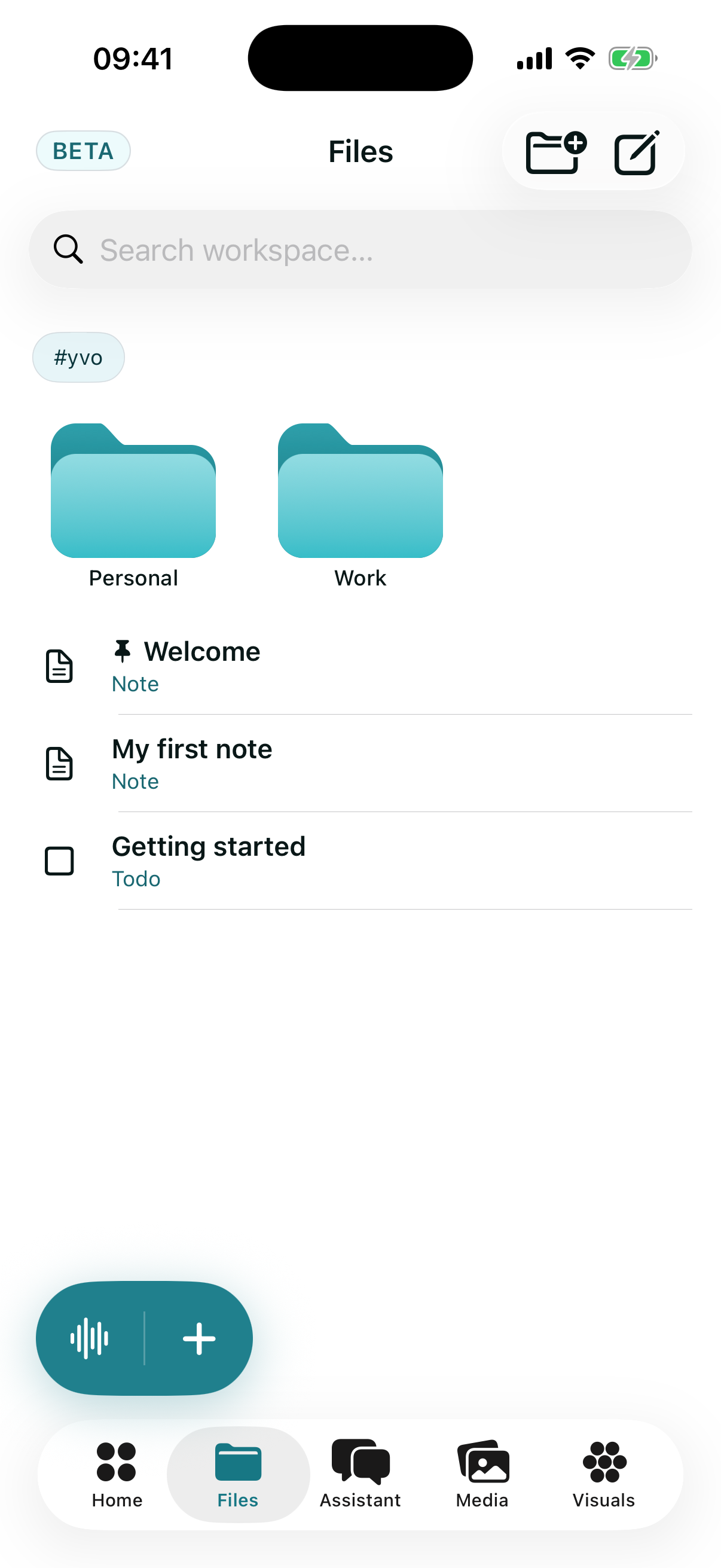This screenshot has width=721, height=1568.
Task: Start a voice recording
Action: coord(90,1338)
